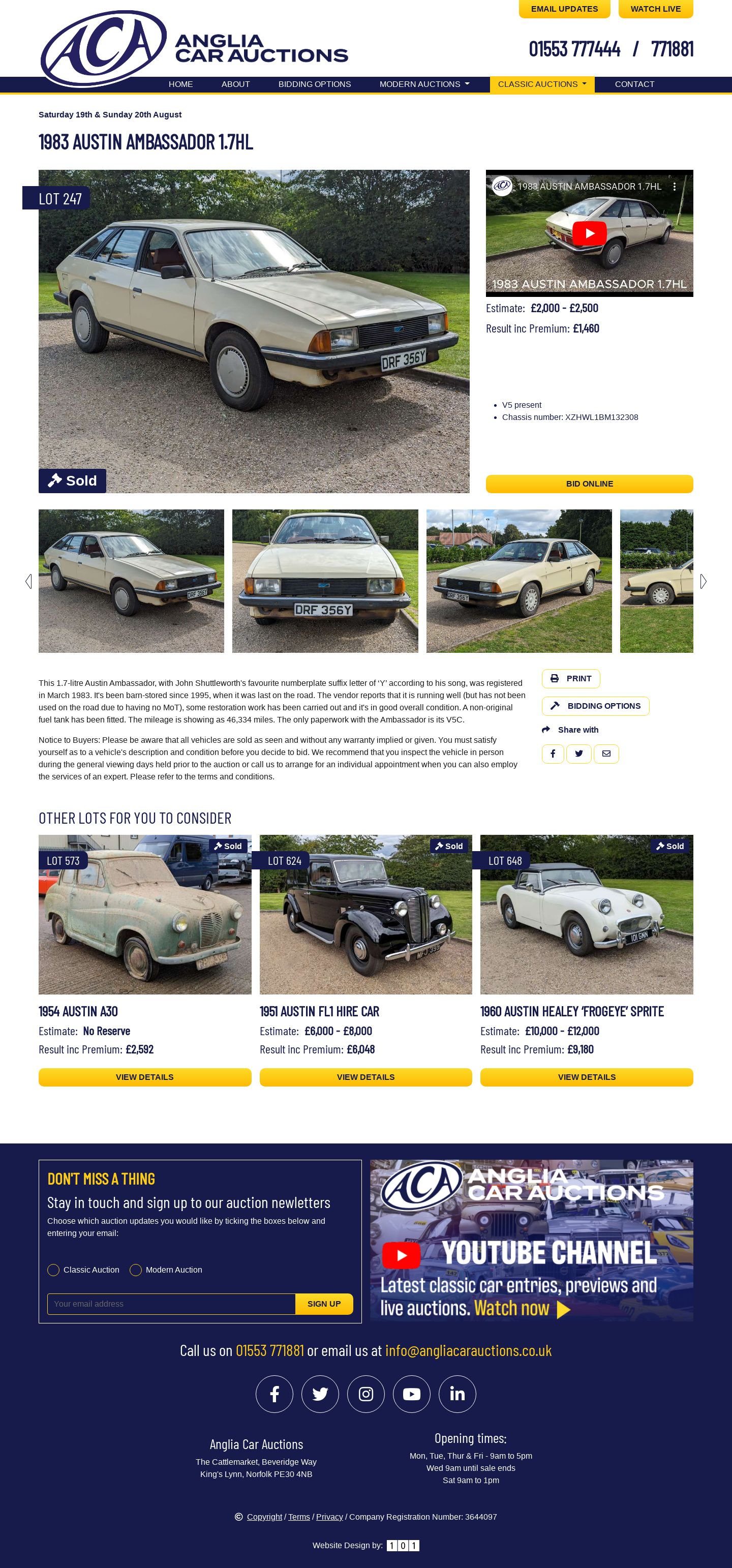Go to Bidding Options in the nav bar
The width and height of the screenshot is (732, 1568).
315,84
